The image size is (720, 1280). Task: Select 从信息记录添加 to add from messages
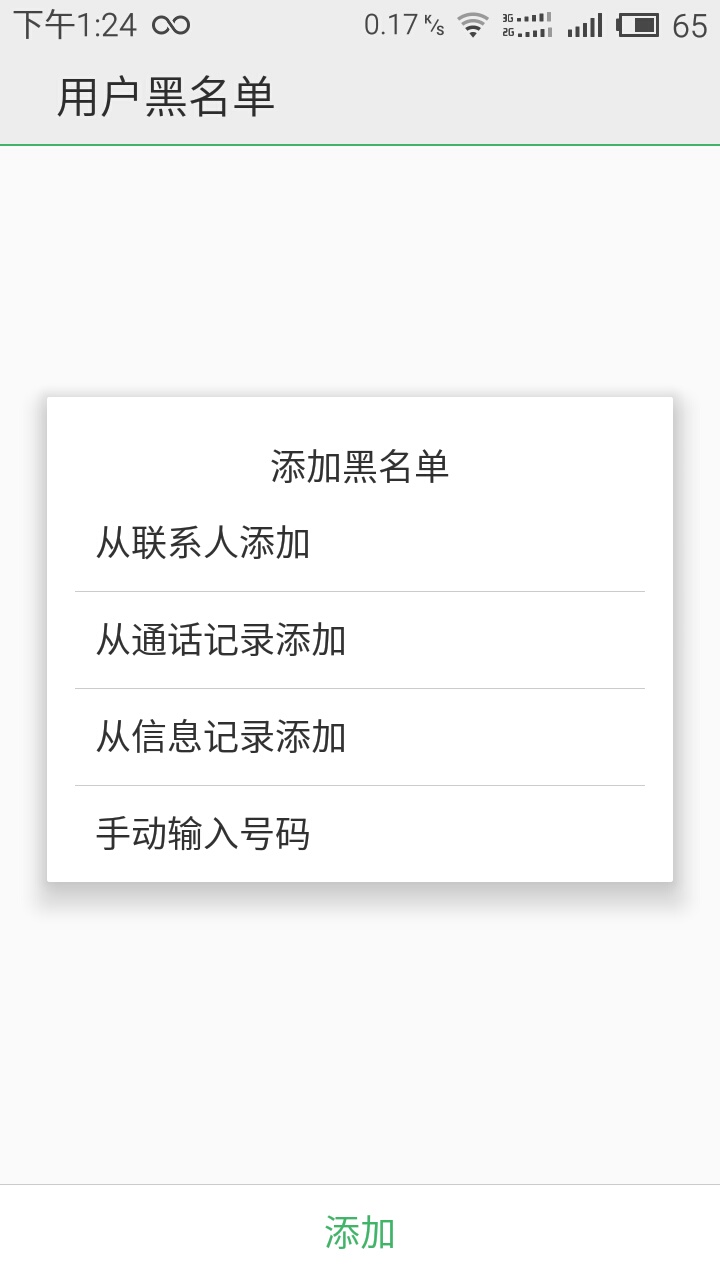click(x=221, y=737)
